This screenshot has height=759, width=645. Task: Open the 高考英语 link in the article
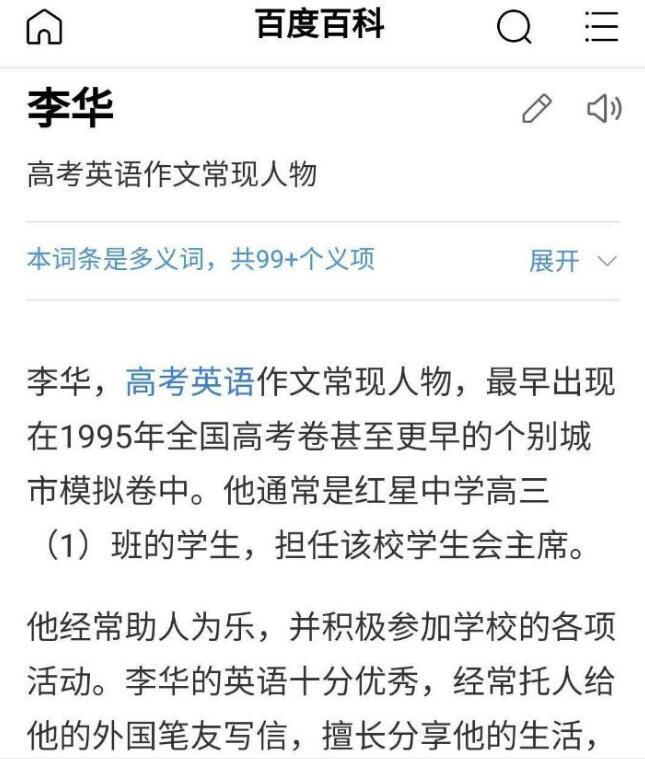(190, 381)
